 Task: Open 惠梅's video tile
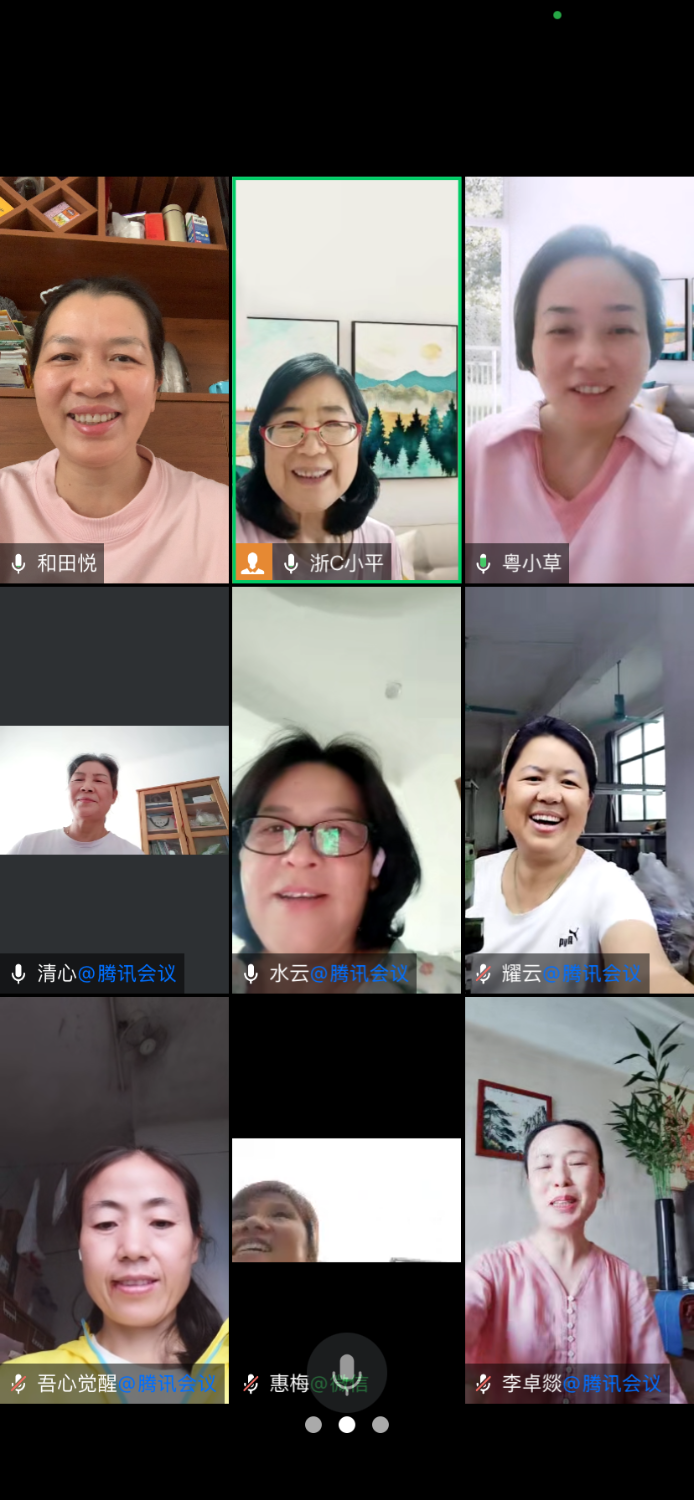point(346,1200)
